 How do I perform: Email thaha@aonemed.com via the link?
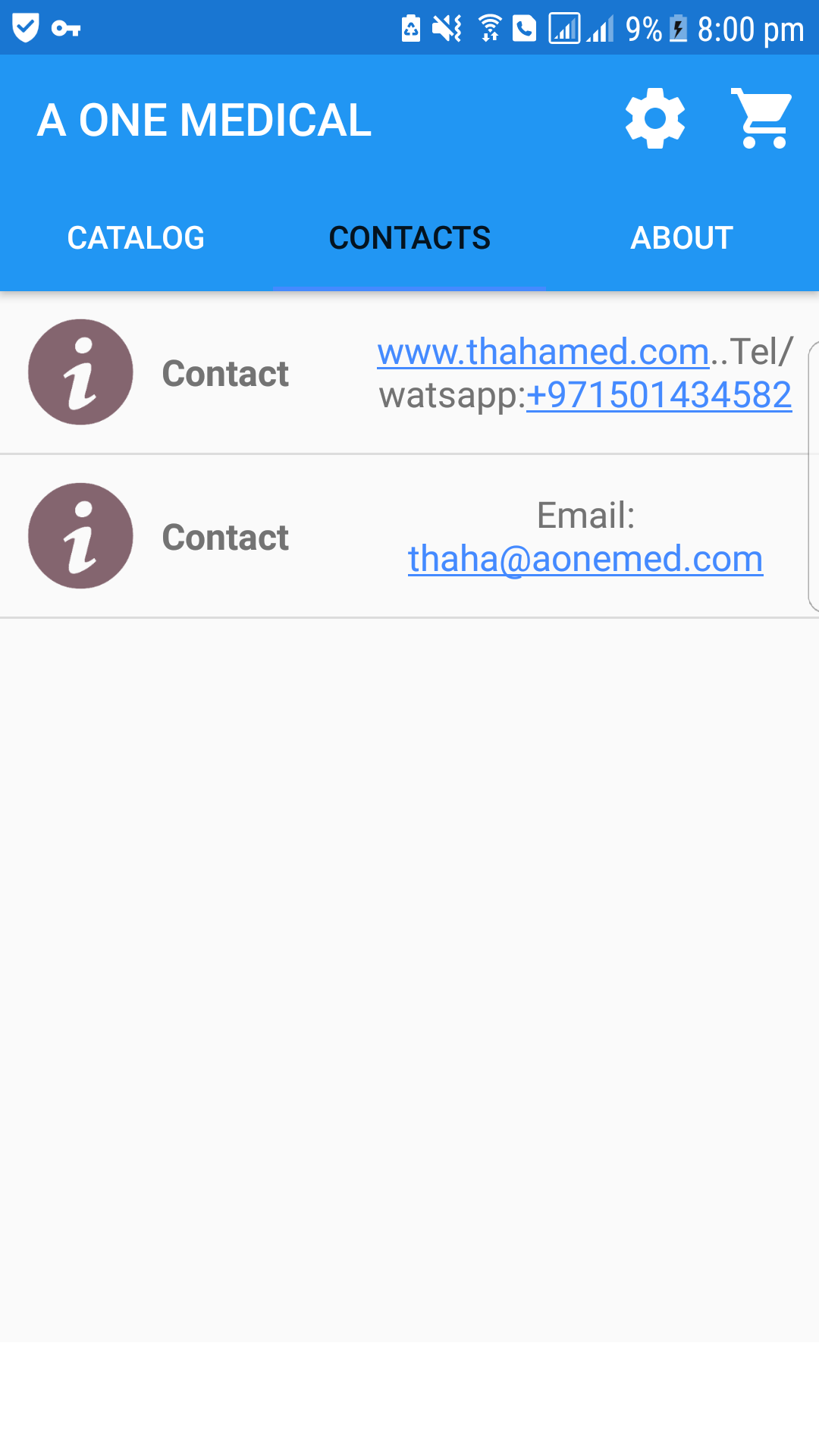click(x=585, y=559)
